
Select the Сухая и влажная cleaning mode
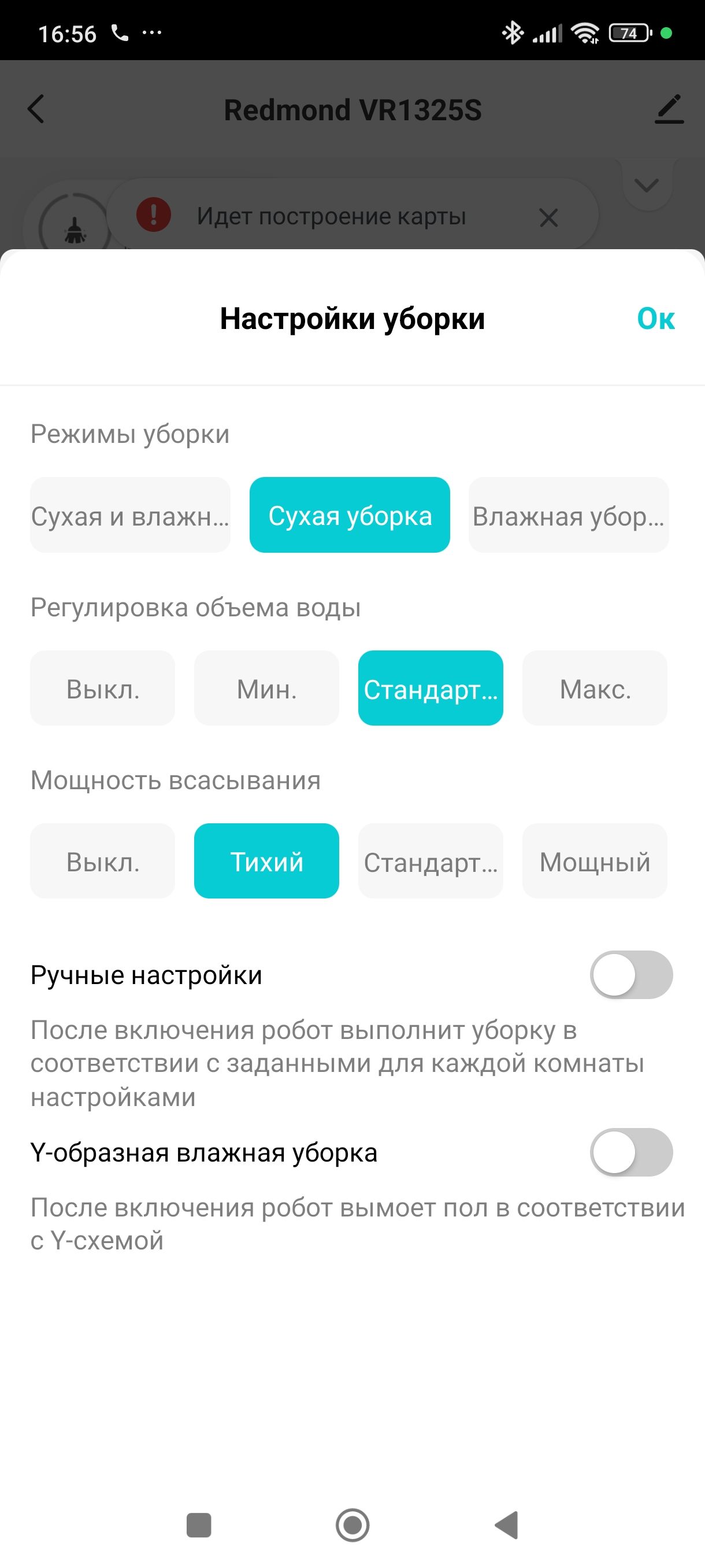(x=130, y=515)
